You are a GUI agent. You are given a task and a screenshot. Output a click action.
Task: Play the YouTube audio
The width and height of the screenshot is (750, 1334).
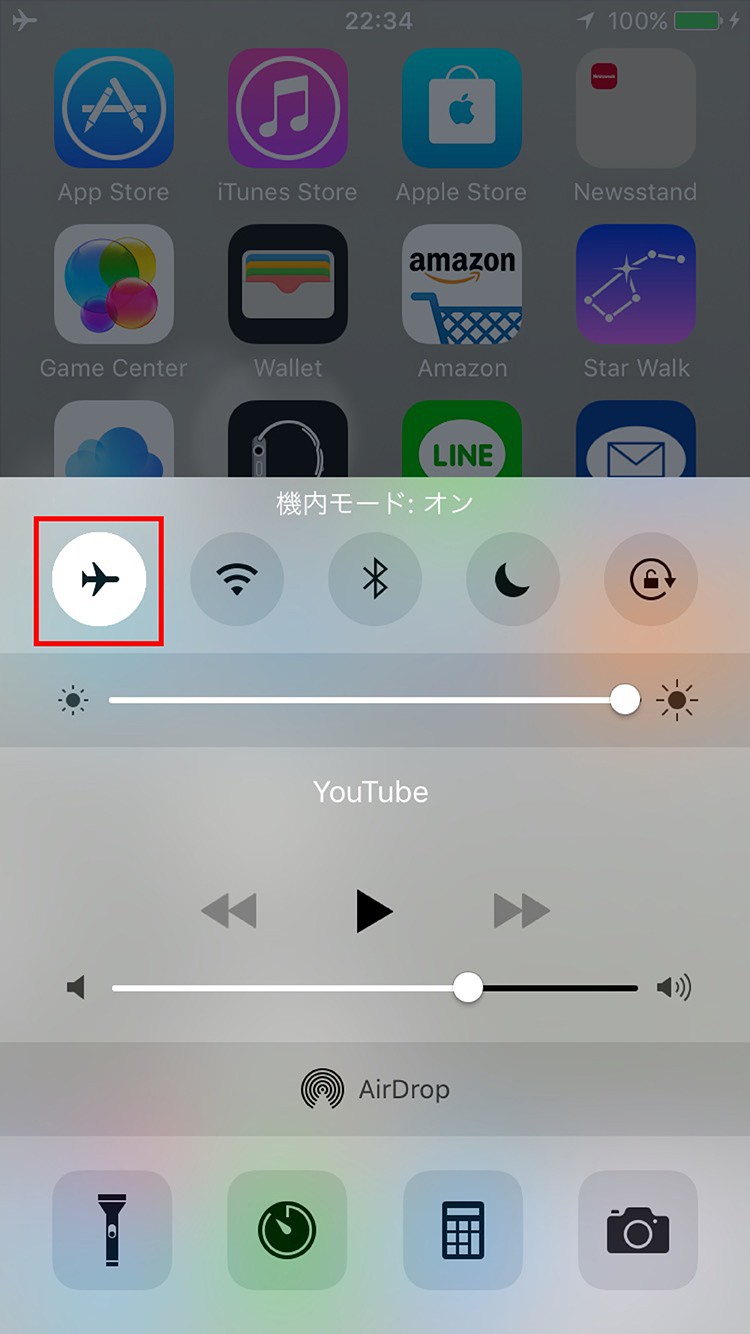pyautogui.click(x=374, y=911)
